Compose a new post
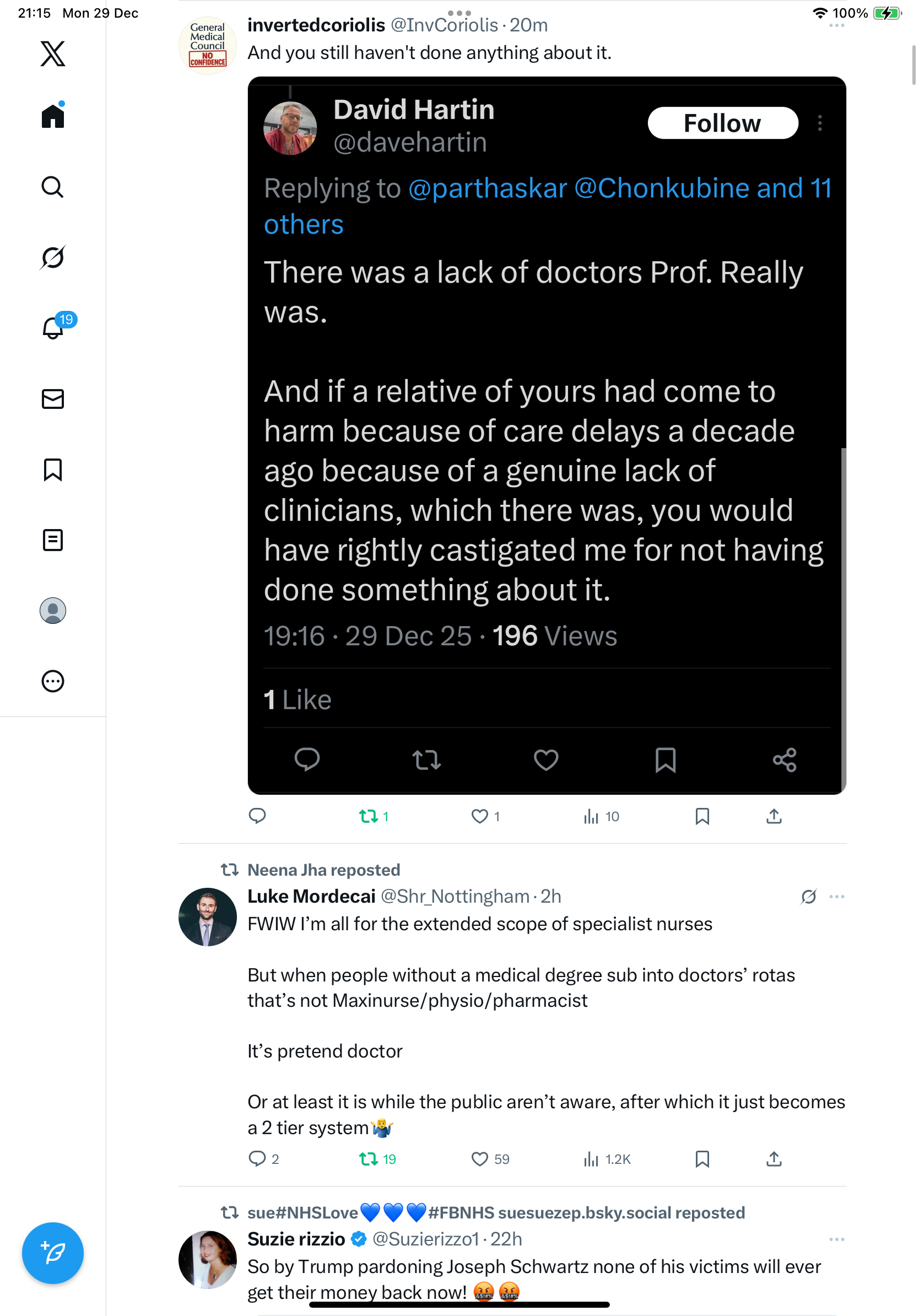This screenshot has width=919, height=1316. [53, 1253]
